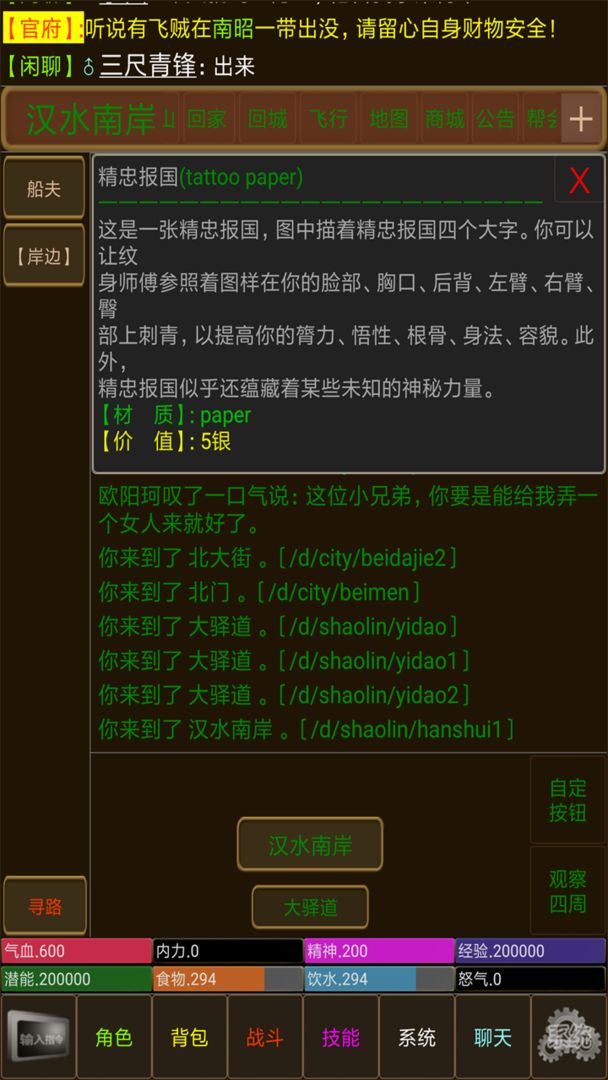Open the 背包 inventory tab

pyautogui.click(x=189, y=1037)
